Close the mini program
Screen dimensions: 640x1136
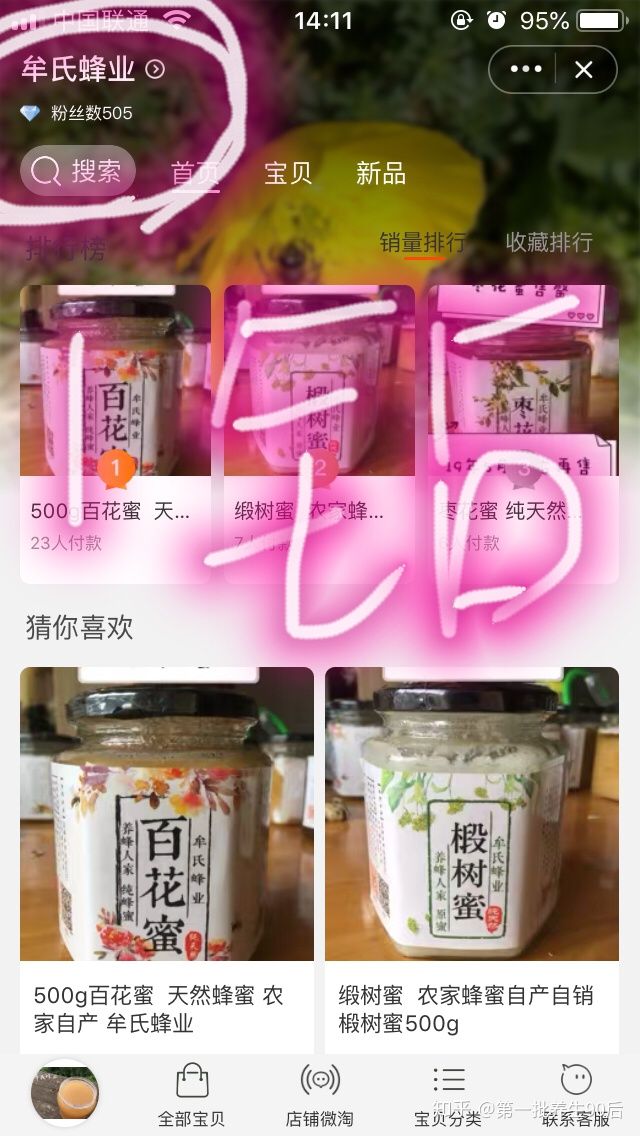pyautogui.click(x=584, y=69)
